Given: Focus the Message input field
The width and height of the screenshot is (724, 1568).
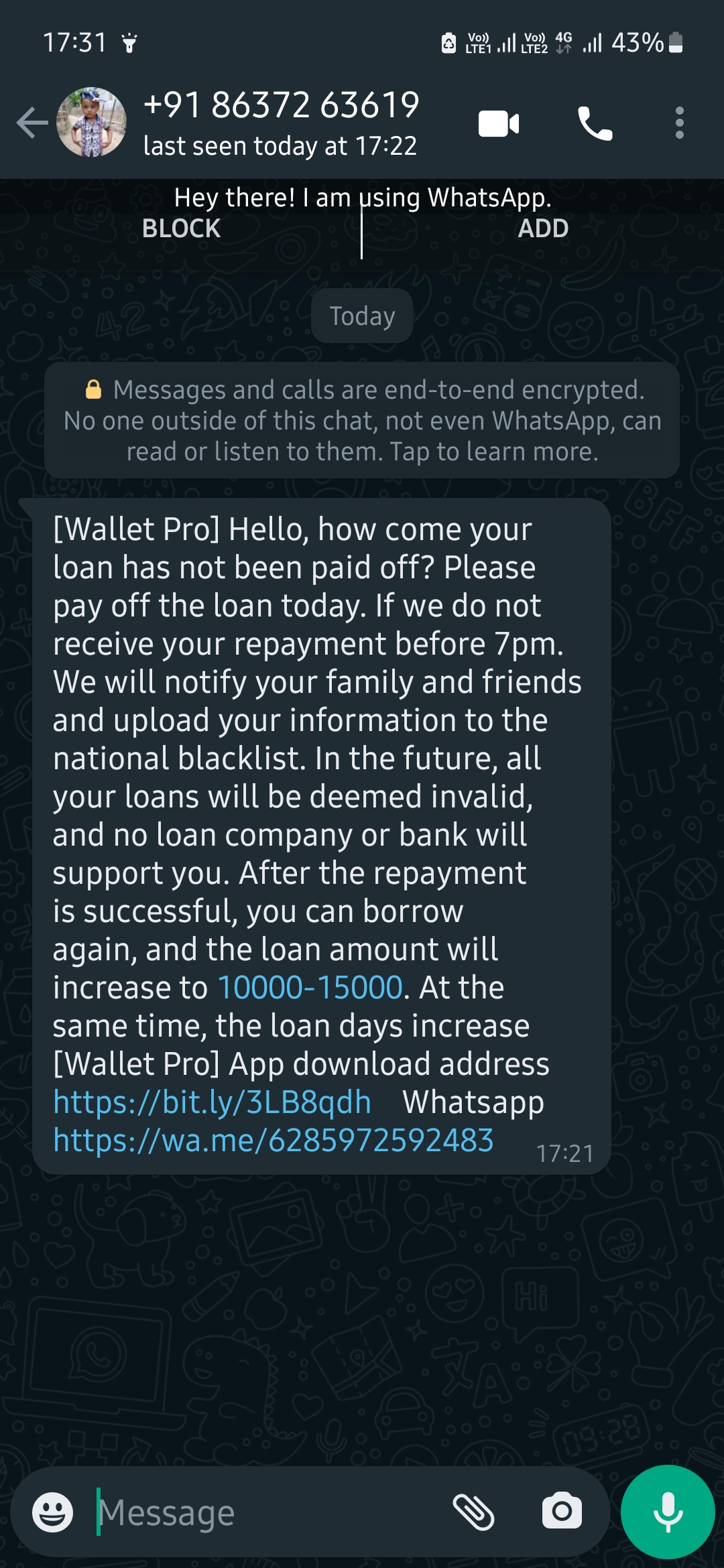Looking at the screenshot, I should click(268, 1512).
